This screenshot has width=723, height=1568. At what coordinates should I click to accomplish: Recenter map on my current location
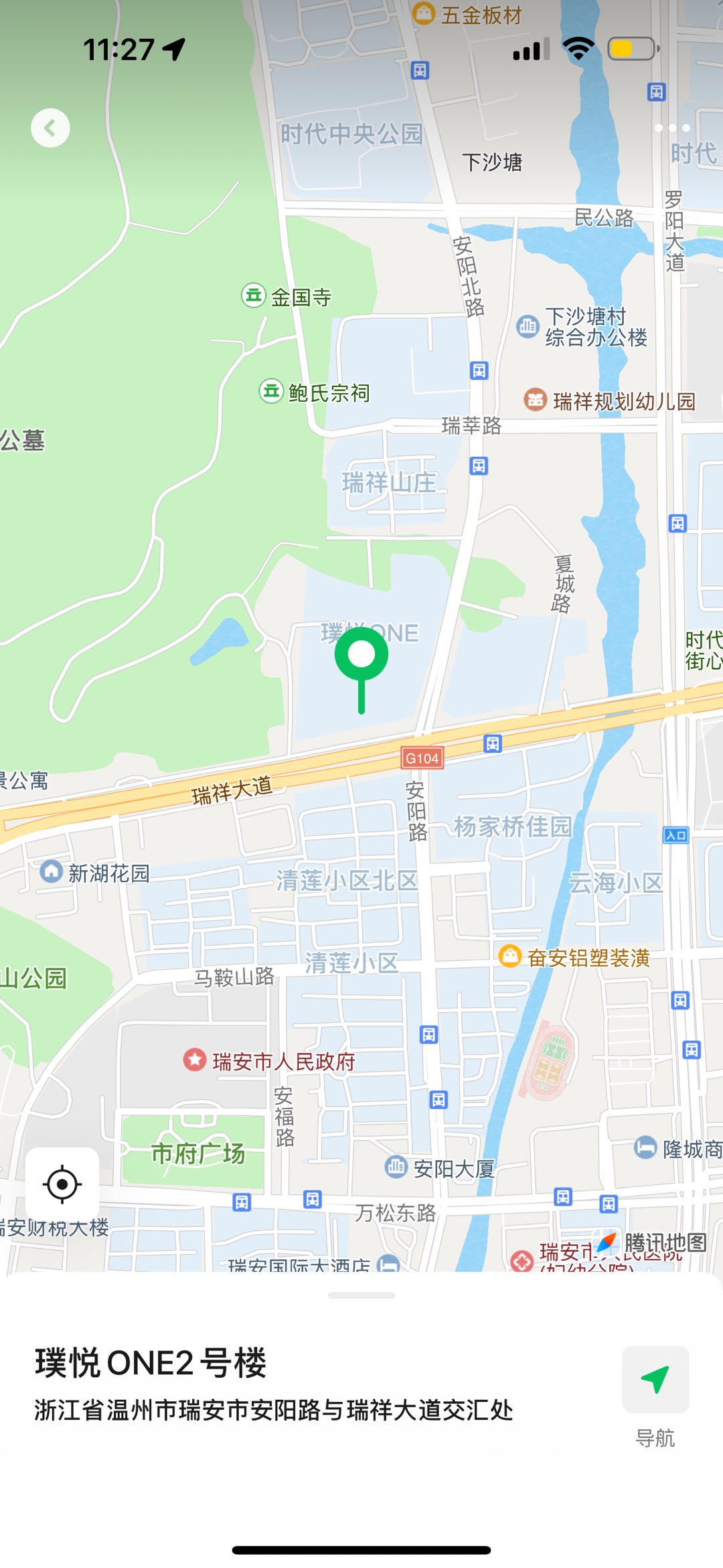62,1184
